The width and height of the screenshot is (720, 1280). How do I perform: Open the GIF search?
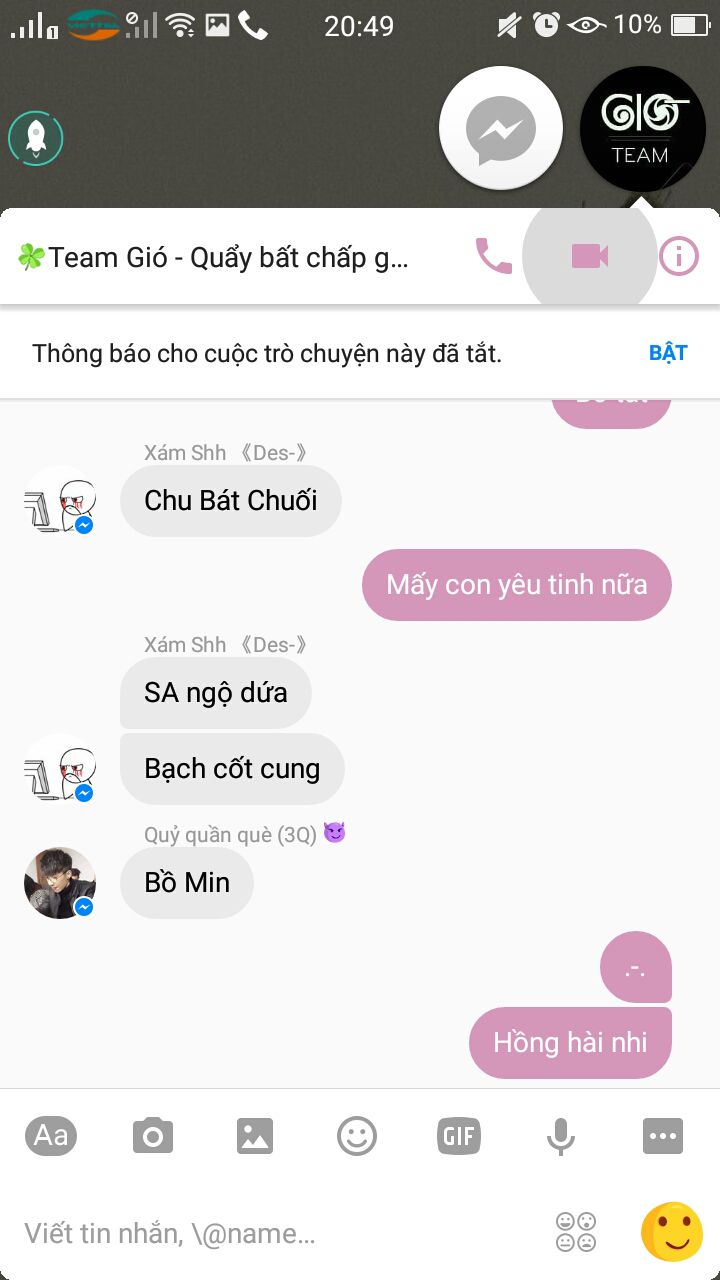(459, 1136)
